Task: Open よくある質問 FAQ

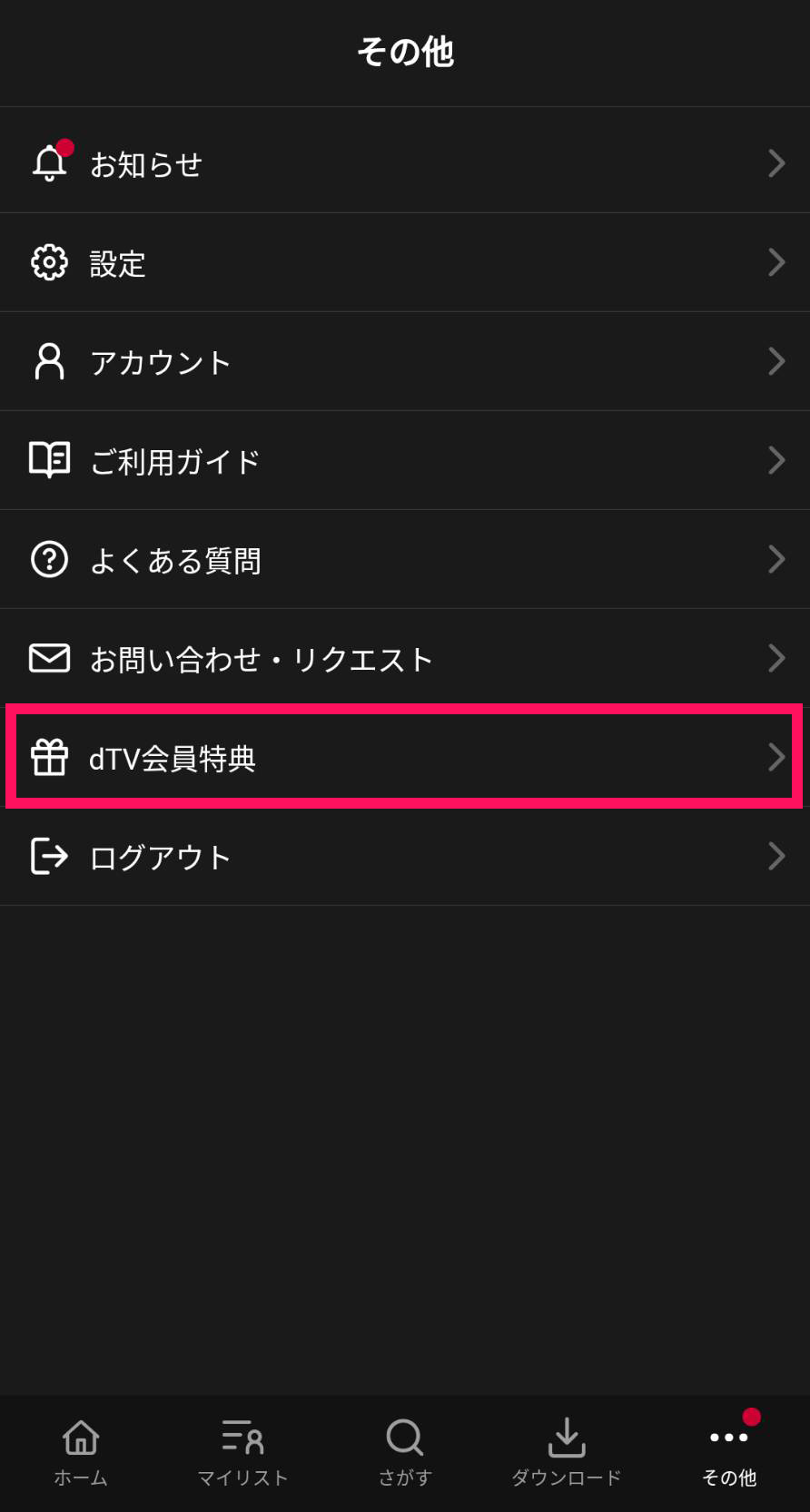Action: tap(405, 560)
